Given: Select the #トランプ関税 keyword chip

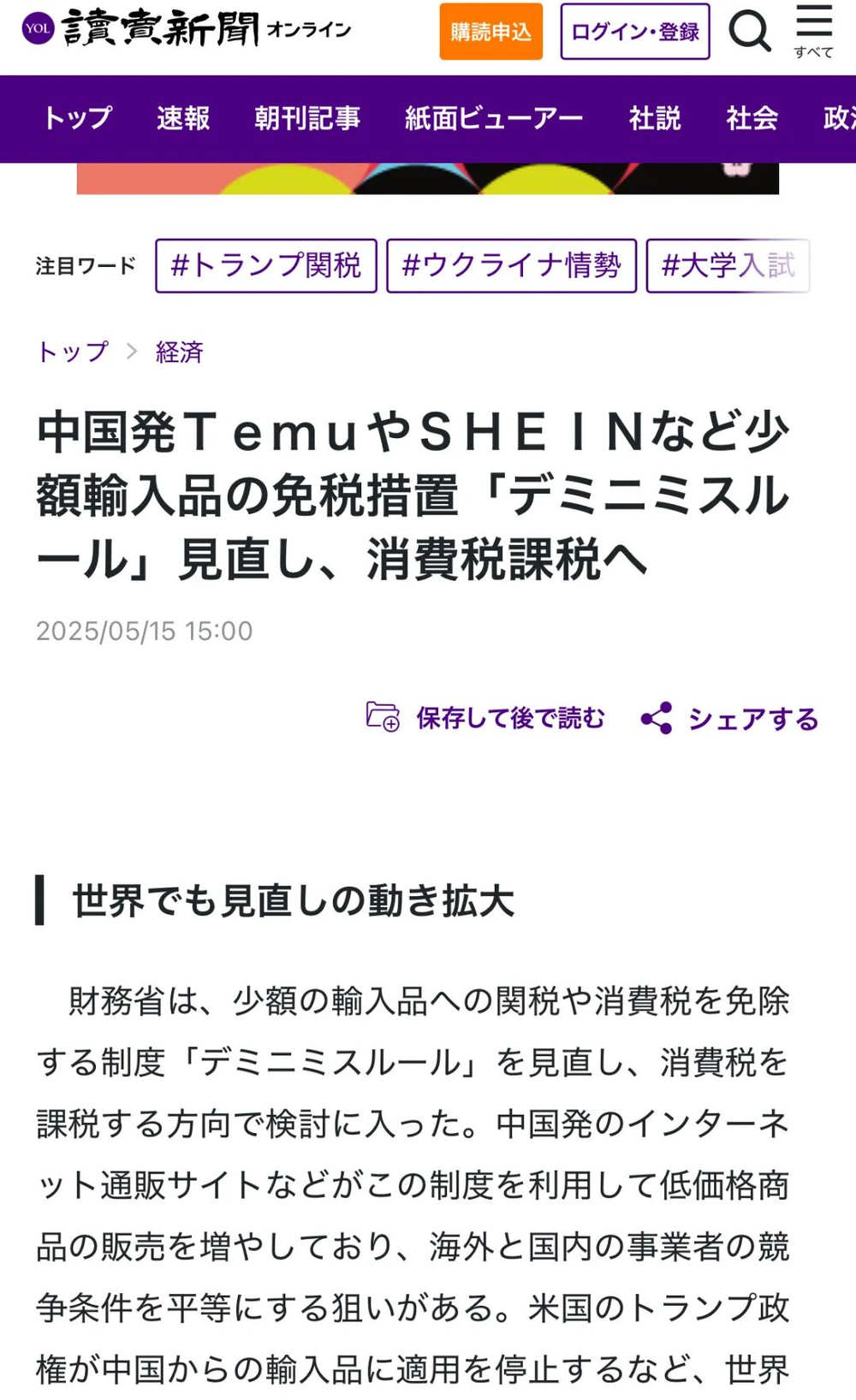Looking at the screenshot, I should tap(266, 265).
